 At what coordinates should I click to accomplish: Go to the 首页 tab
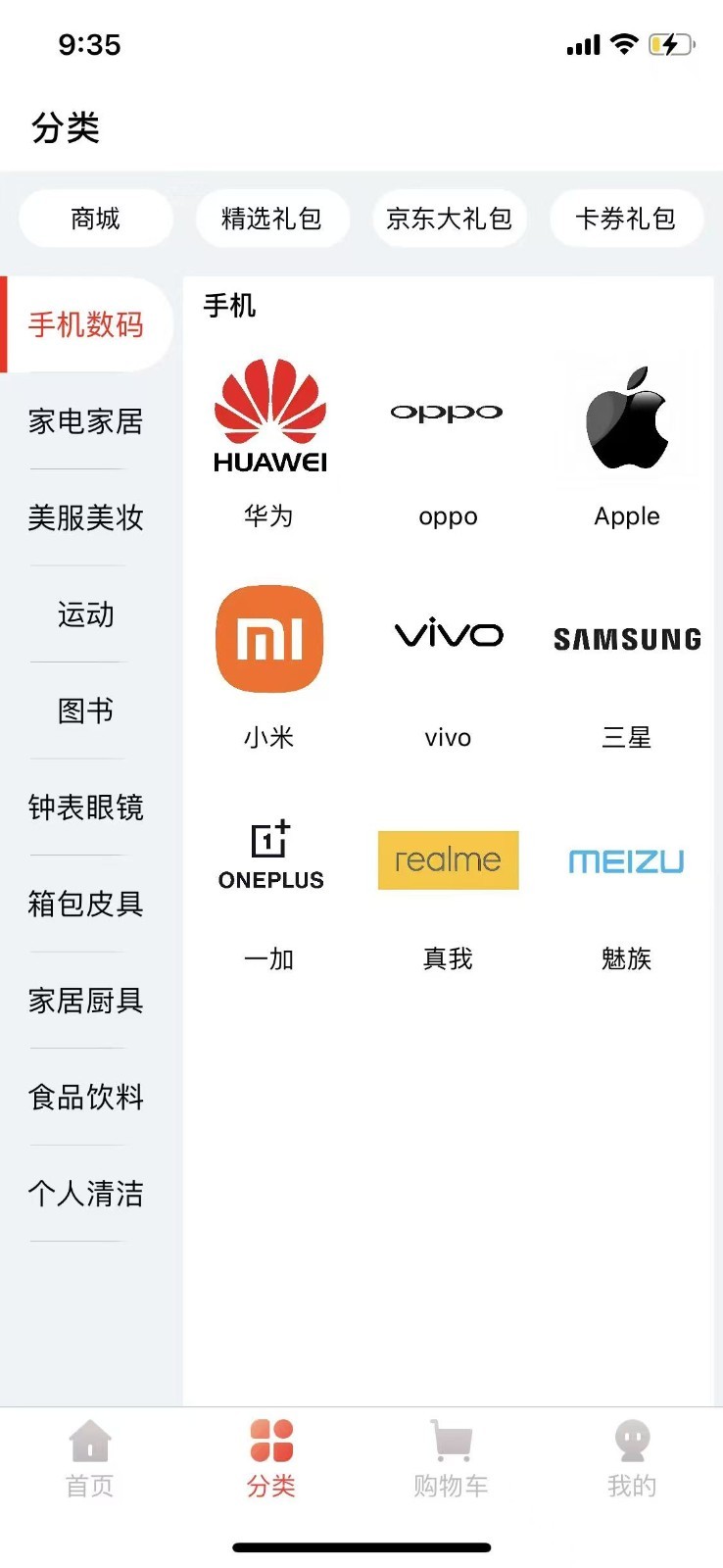90,1458
